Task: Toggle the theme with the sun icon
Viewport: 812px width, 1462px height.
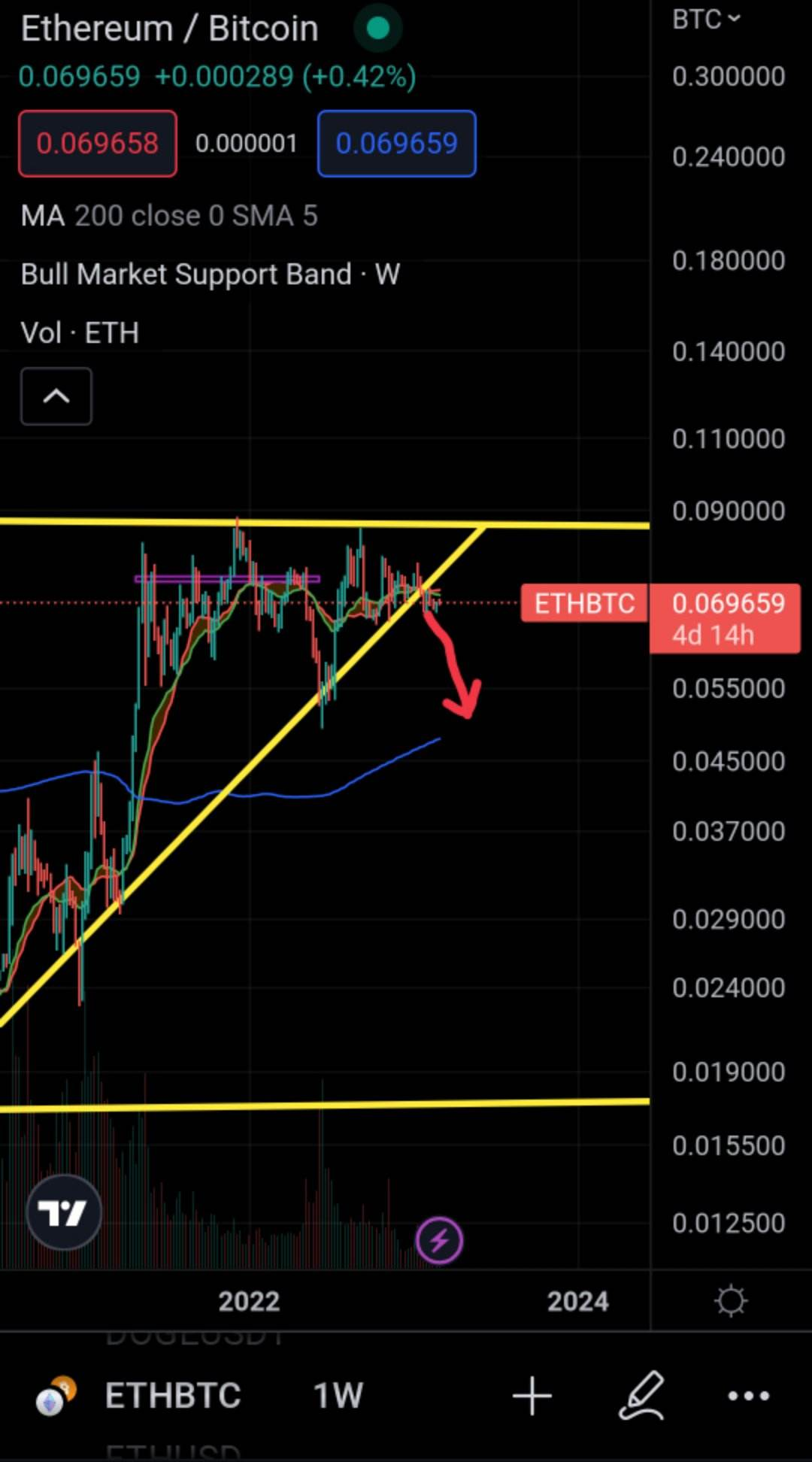Action: point(730,1300)
